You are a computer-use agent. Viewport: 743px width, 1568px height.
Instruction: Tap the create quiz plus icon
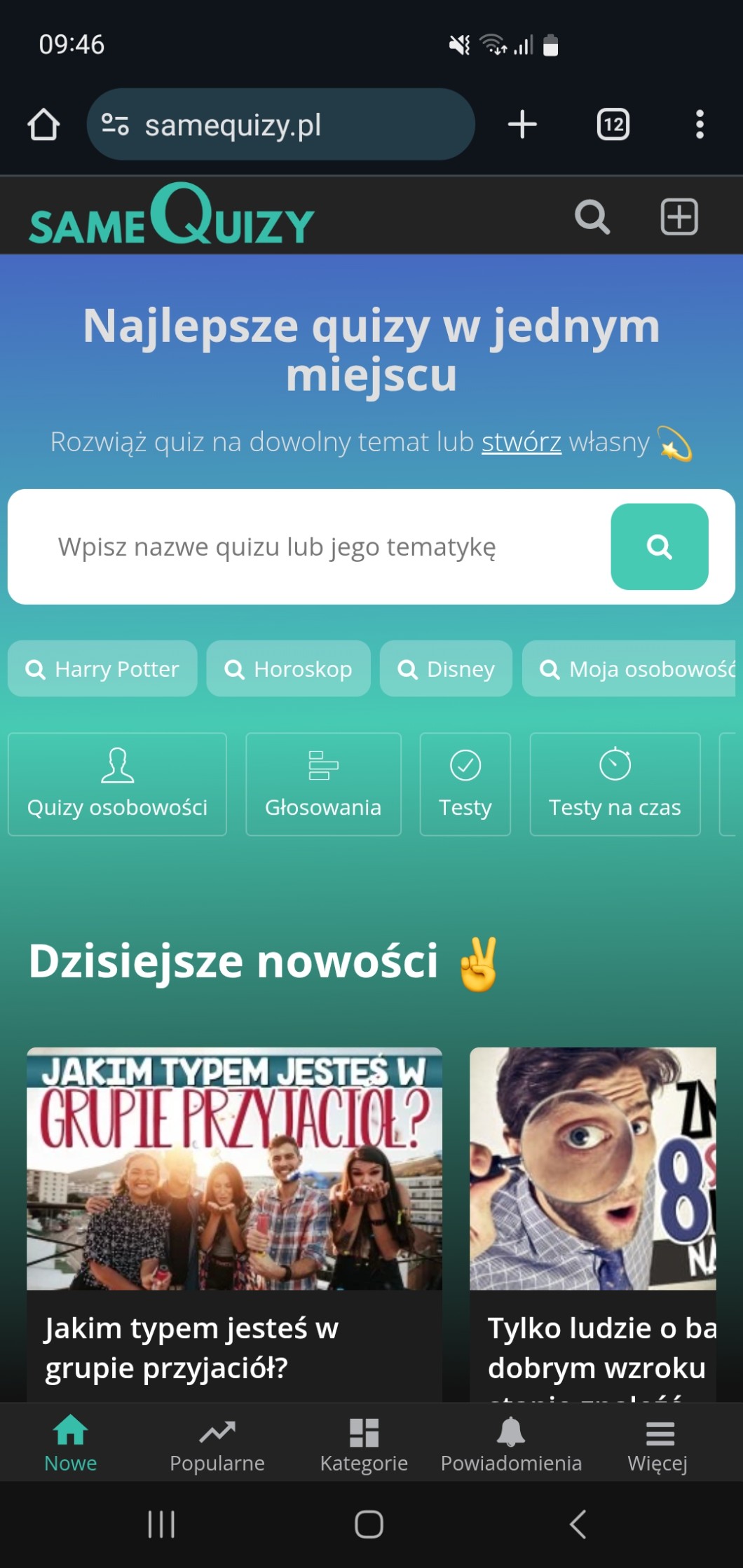pyautogui.click(x=679, y=216)
